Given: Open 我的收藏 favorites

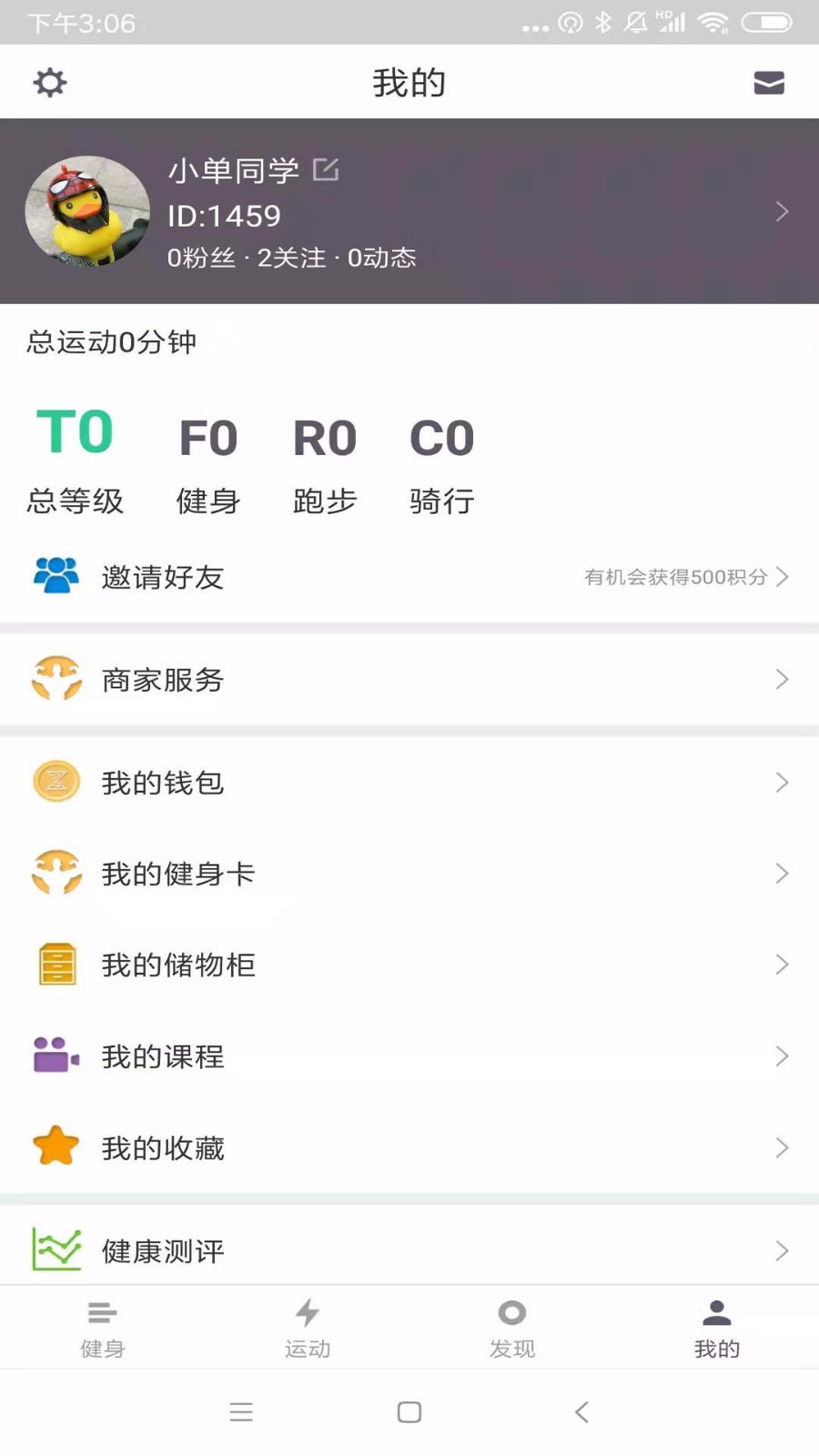Looking at the screenshot, I should pyautogui.click(x=409, y=1148).
